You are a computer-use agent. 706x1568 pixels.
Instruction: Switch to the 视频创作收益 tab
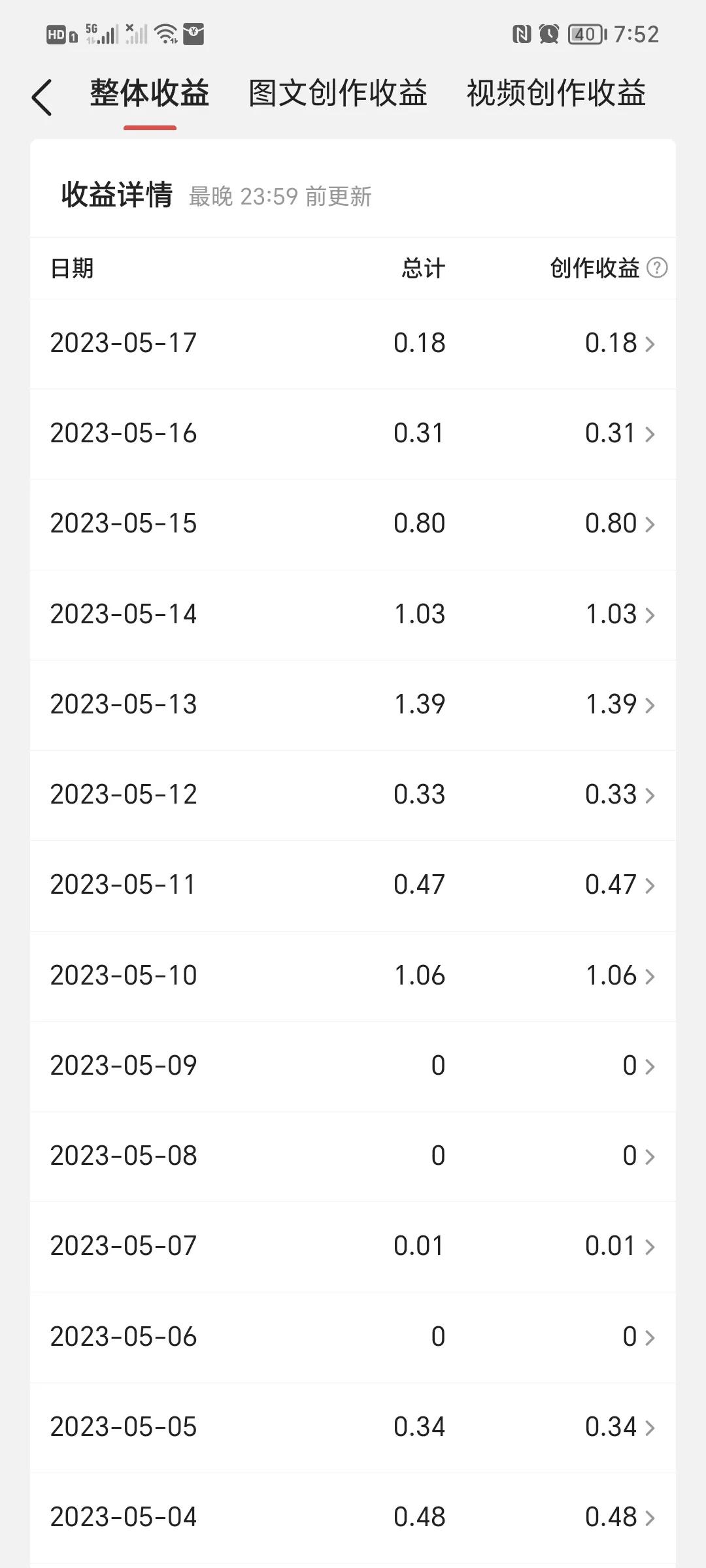pos(556,93)
